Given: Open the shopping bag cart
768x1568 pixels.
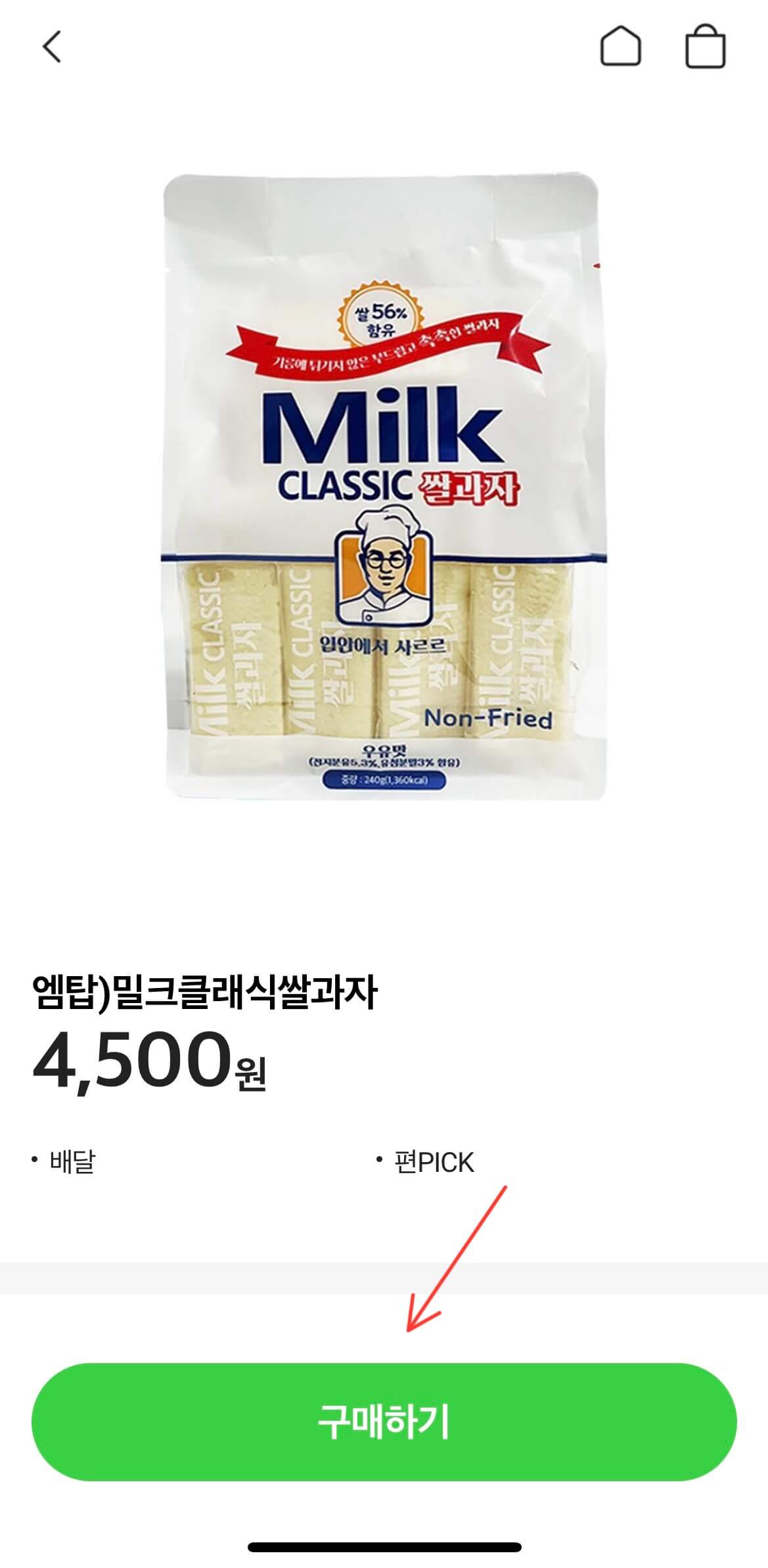Looking at the screenshot, I should (x=705, y=46).
